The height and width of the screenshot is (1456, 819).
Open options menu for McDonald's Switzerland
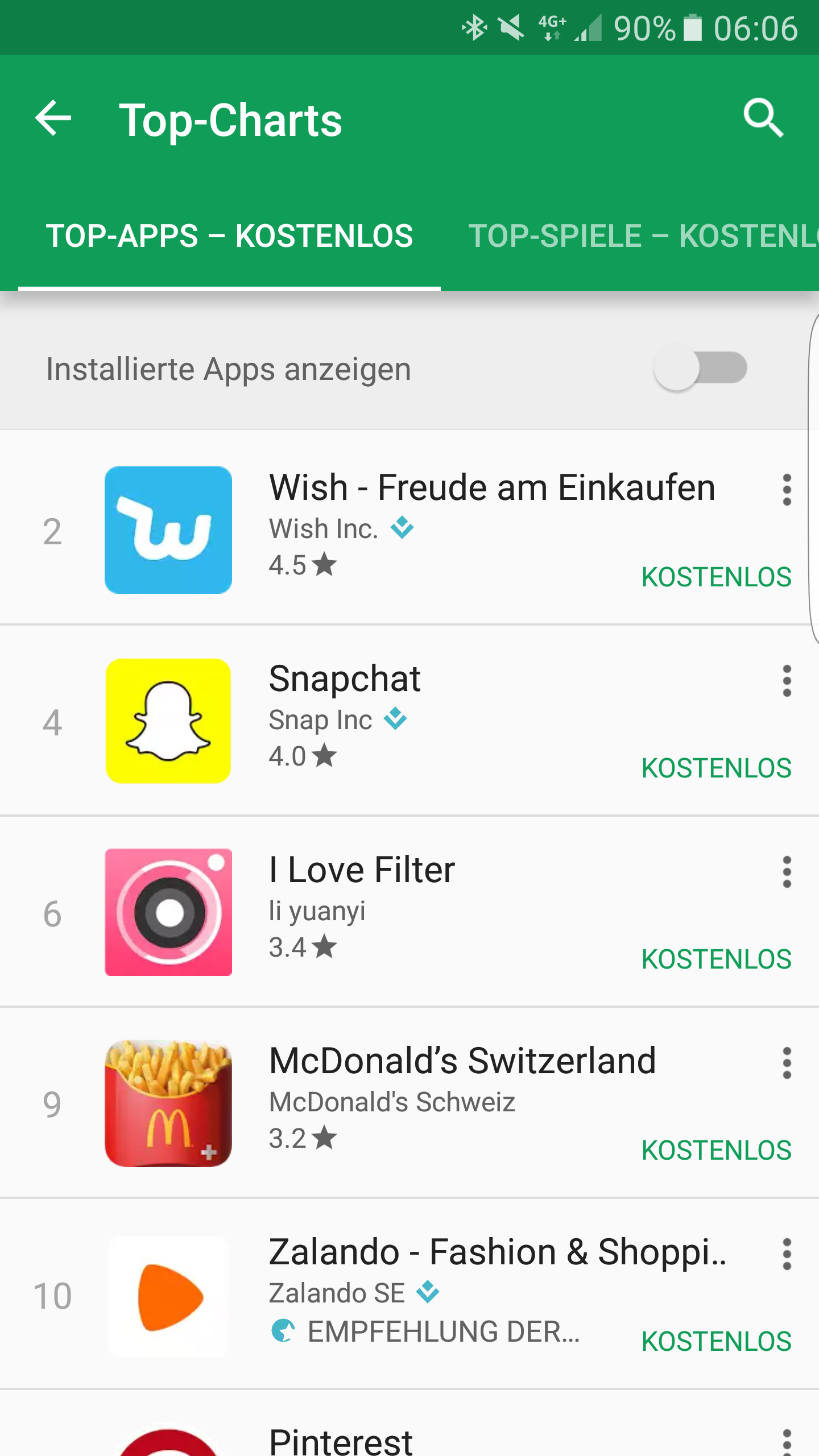(787, 1064)
